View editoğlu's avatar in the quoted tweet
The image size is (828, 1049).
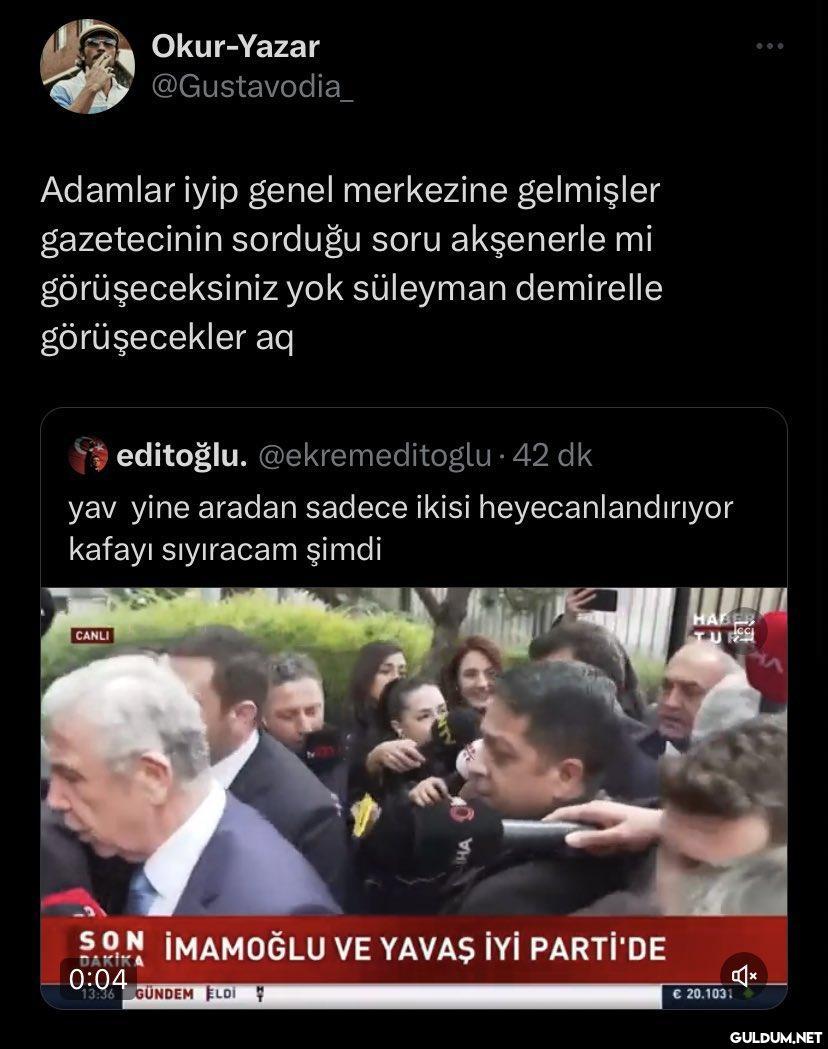[88, 456]
